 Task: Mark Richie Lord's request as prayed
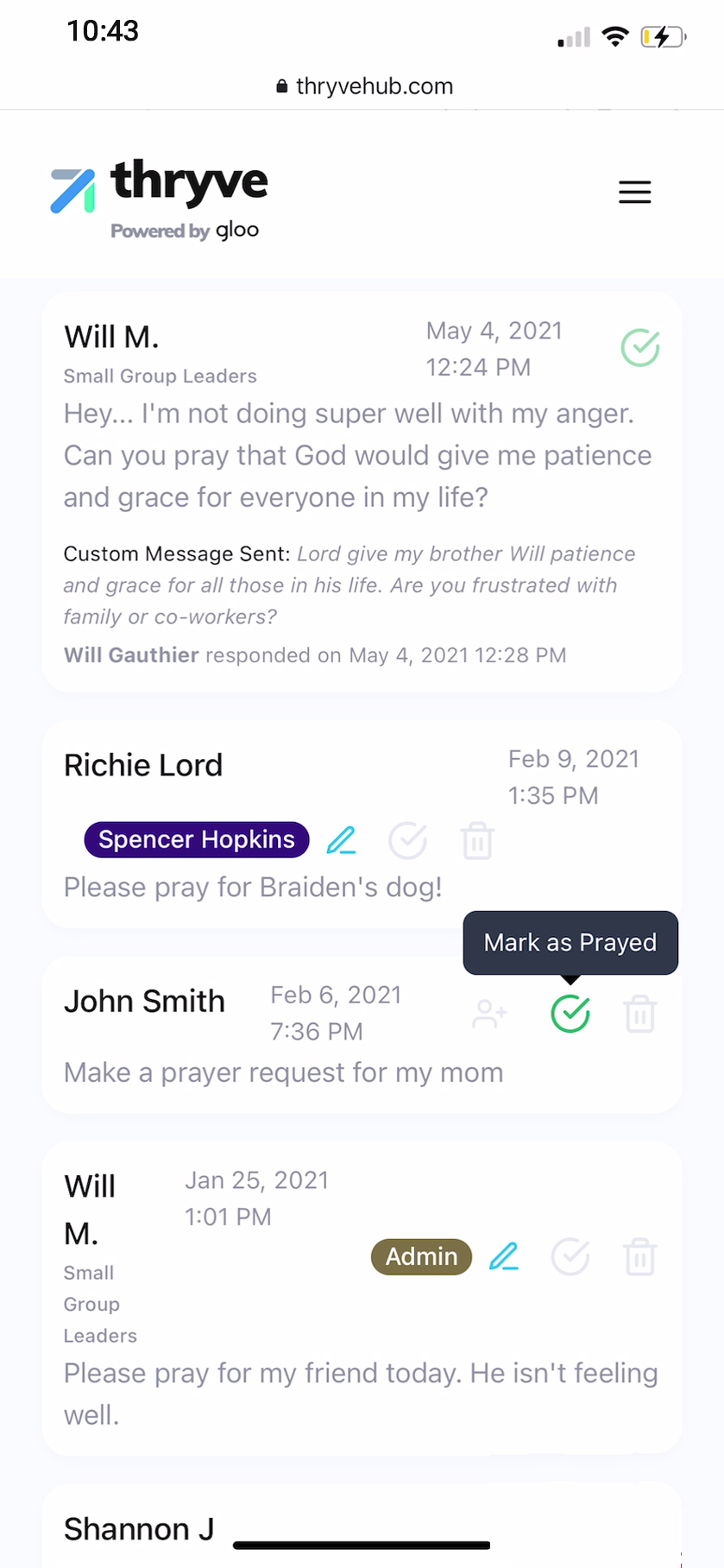407,840
